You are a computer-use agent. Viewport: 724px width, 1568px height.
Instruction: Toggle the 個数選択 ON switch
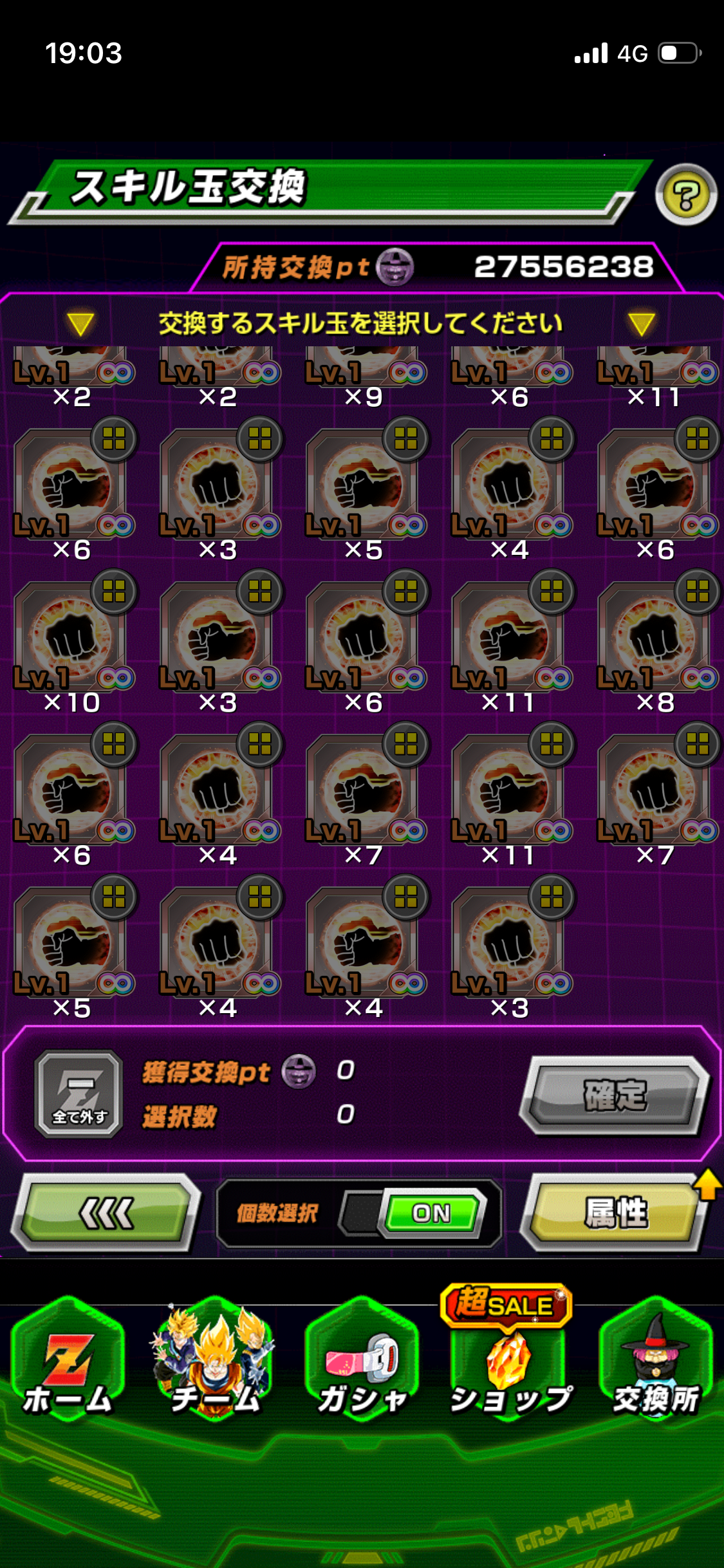(429, 1213)
